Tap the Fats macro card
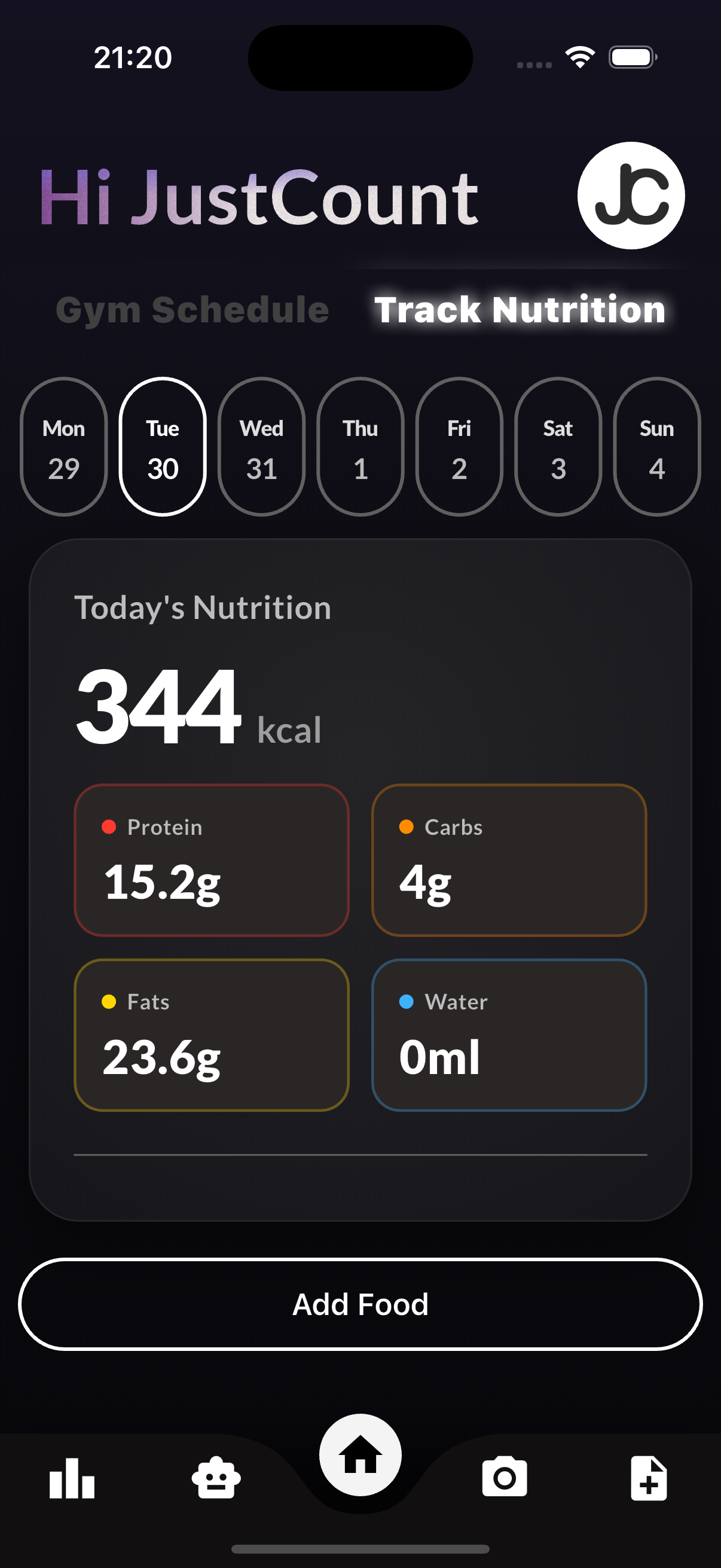Viewport: 721px width, 1568px height. 211,1035
